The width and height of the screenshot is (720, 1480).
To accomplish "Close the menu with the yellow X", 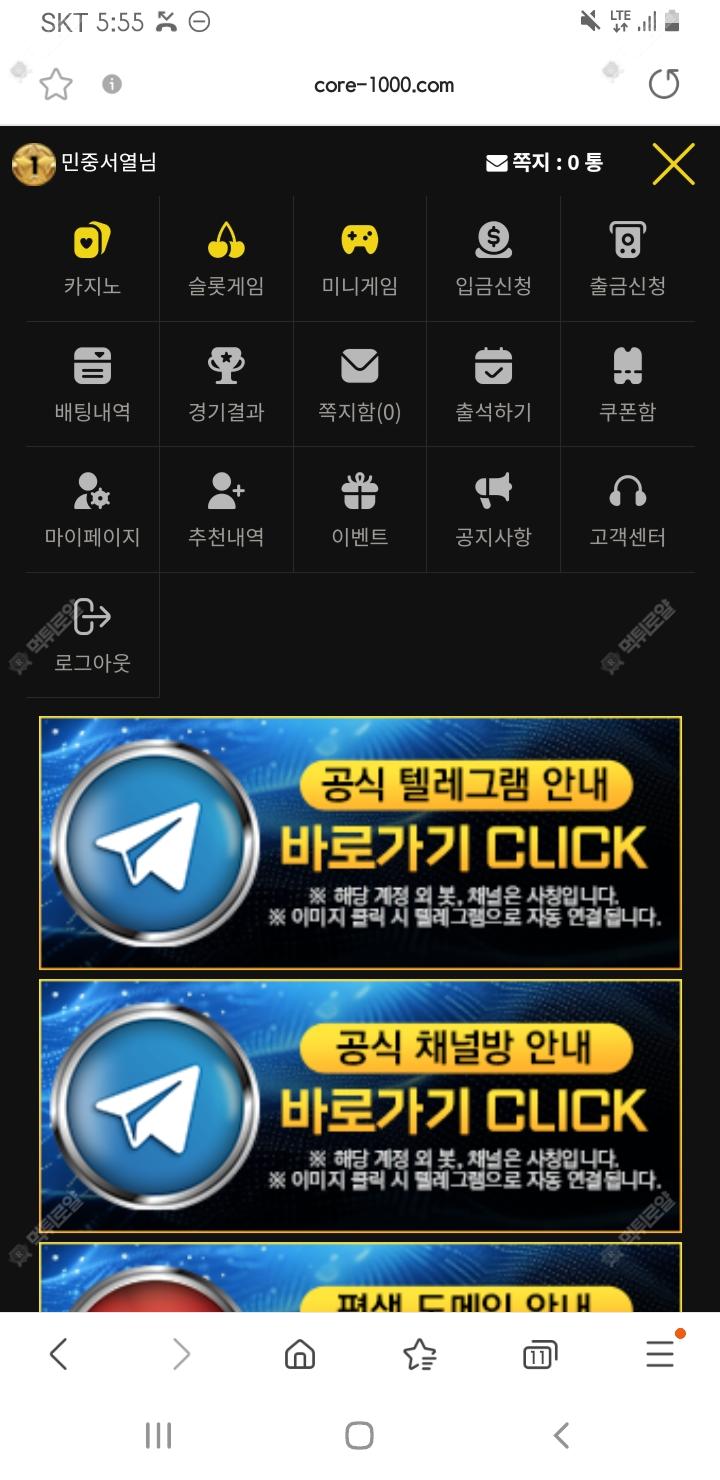I will 673,164.
